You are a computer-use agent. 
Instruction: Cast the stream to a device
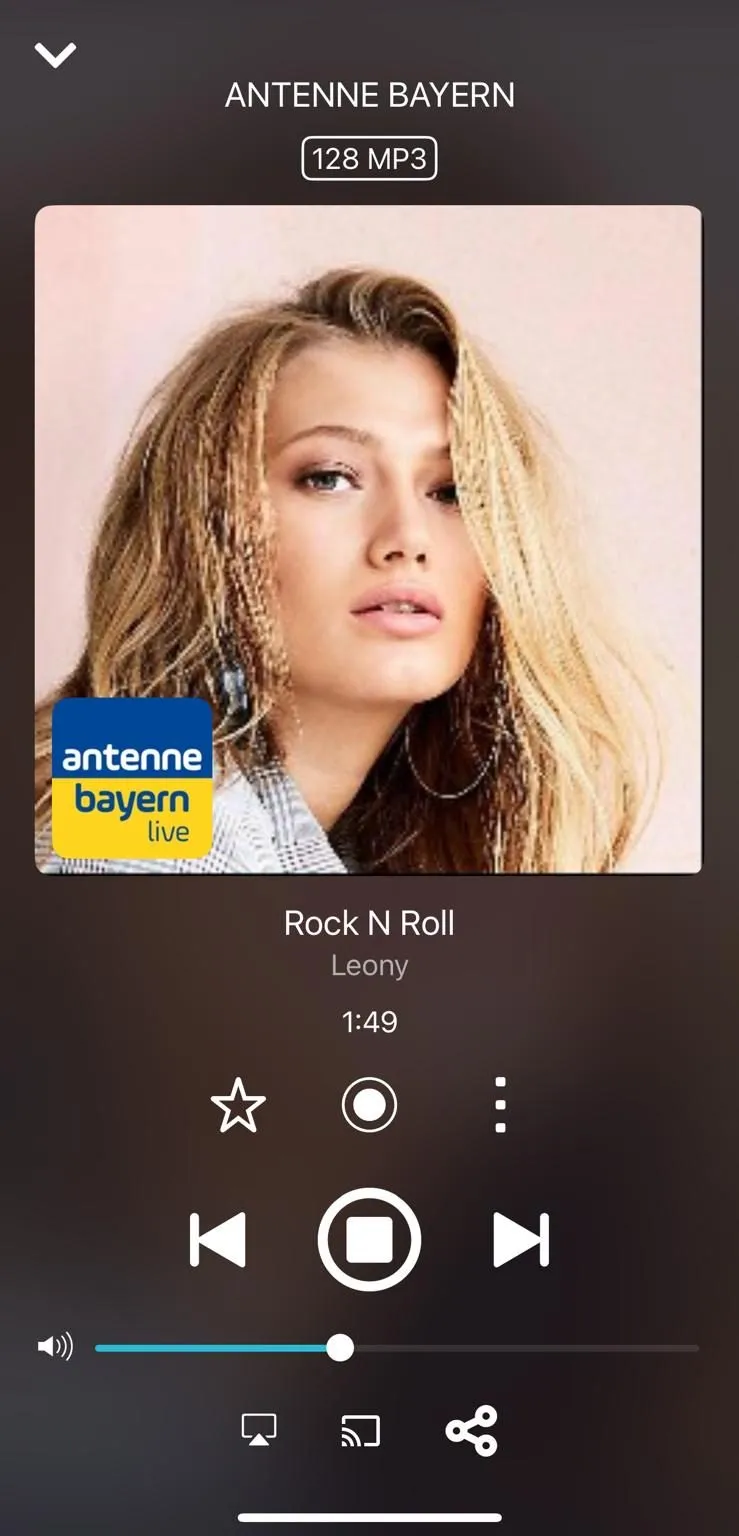[360, 1431]
